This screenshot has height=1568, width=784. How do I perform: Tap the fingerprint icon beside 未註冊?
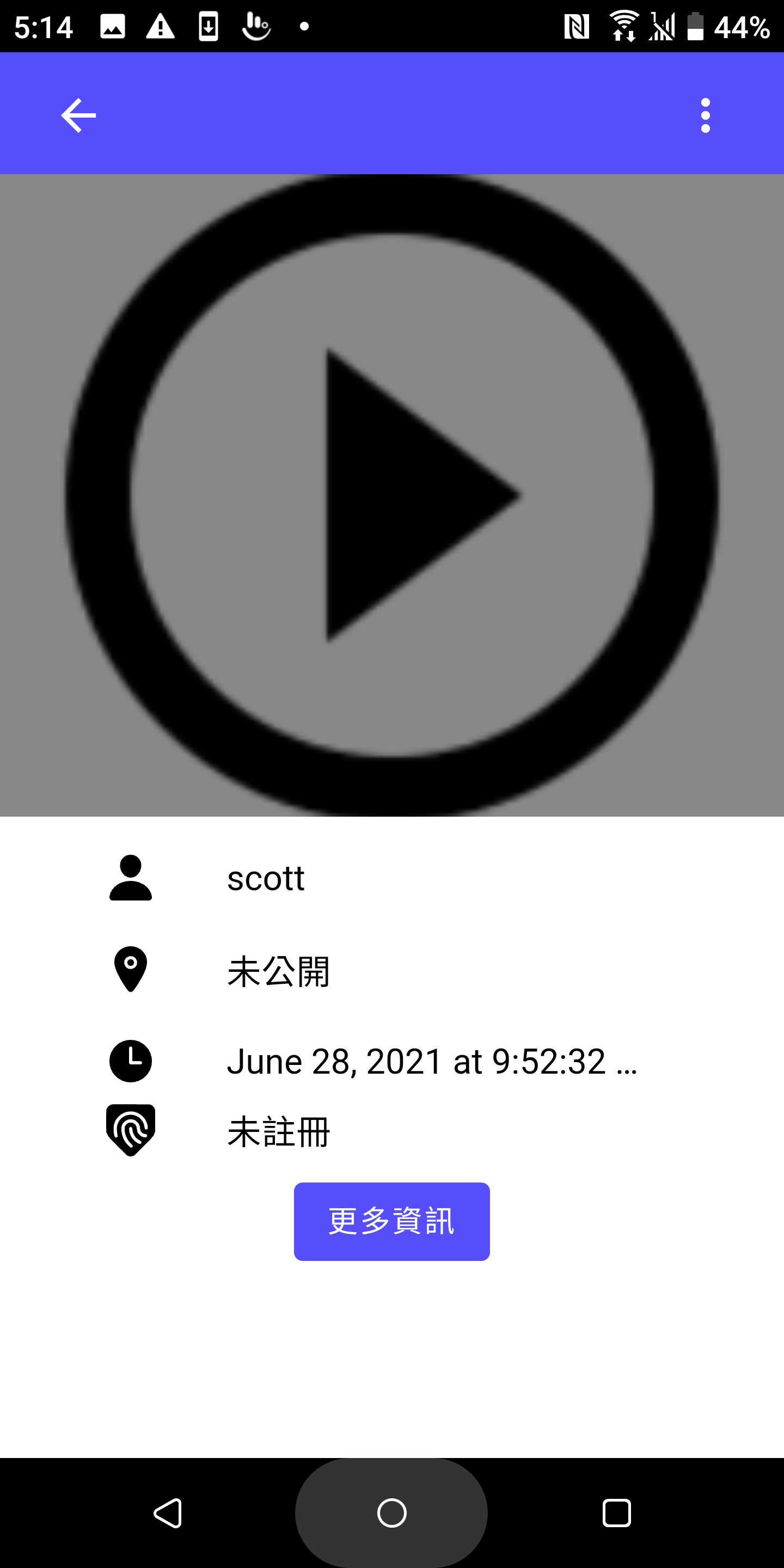pyautogui.click(x=130, y=1131)
